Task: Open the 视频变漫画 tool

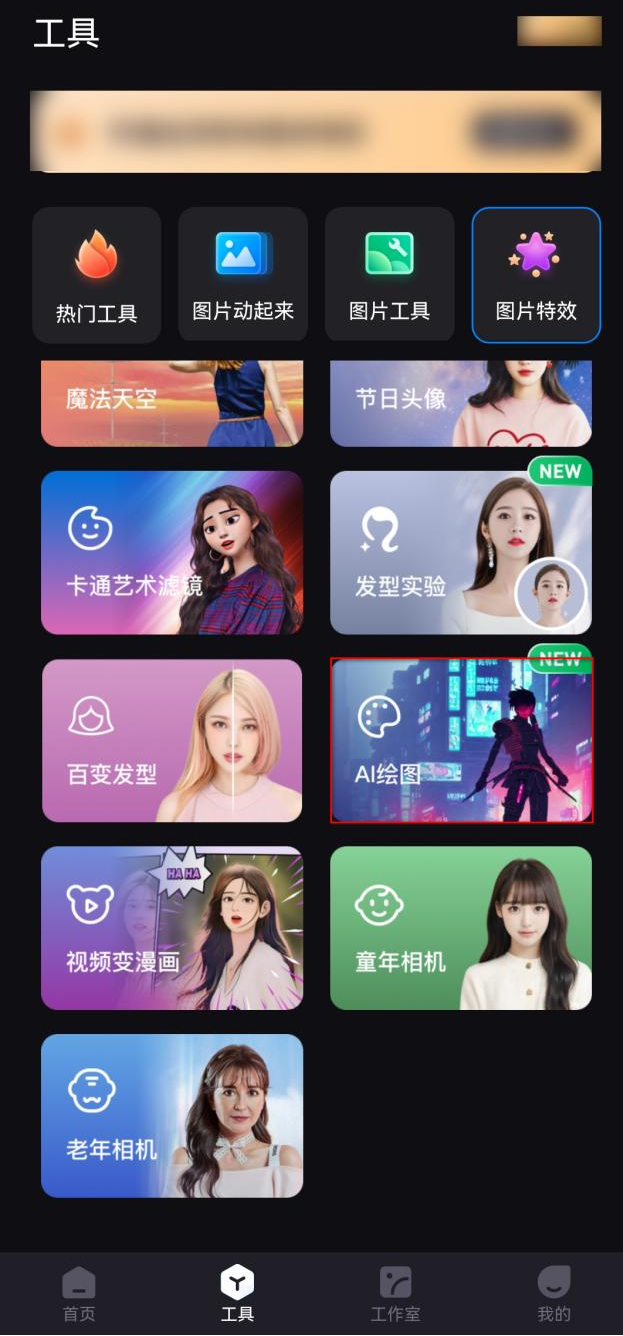Action: [x=171, y=928]
